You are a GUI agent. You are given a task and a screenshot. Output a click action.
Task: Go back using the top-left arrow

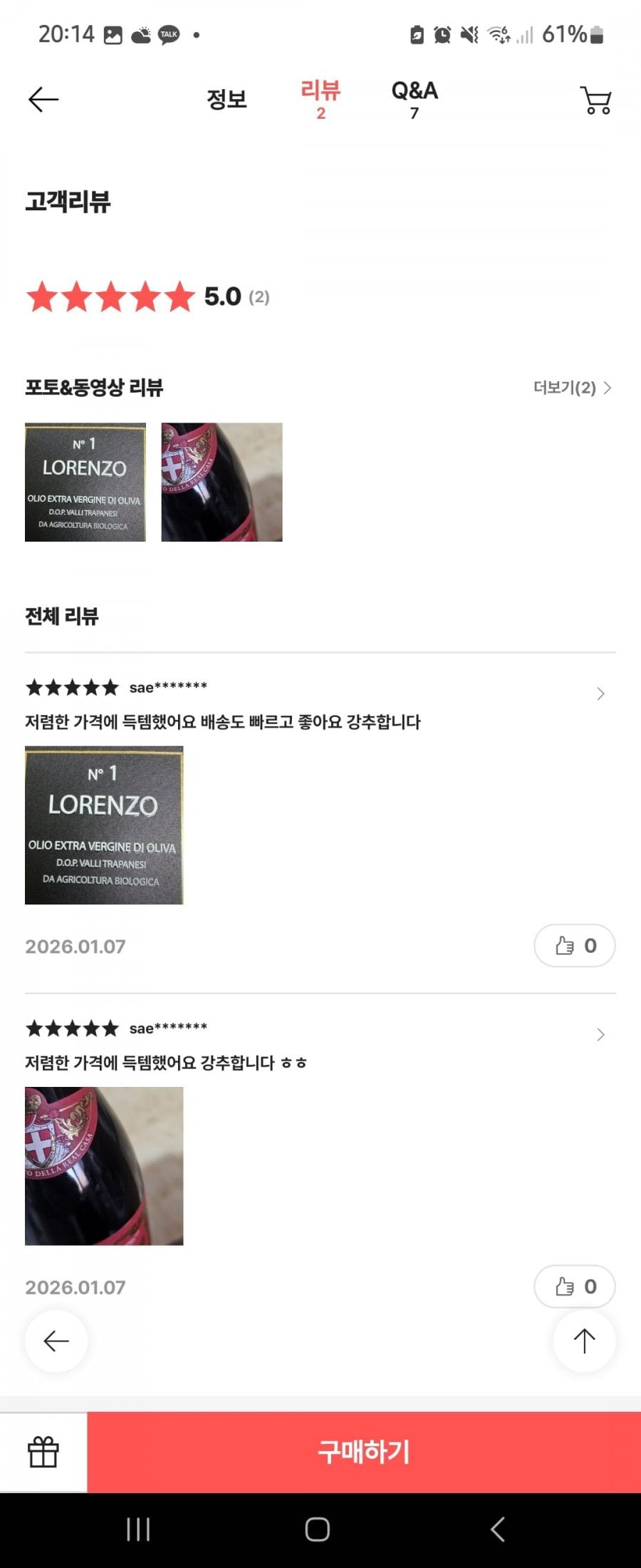pyautogui.click(x=43, y=99)
